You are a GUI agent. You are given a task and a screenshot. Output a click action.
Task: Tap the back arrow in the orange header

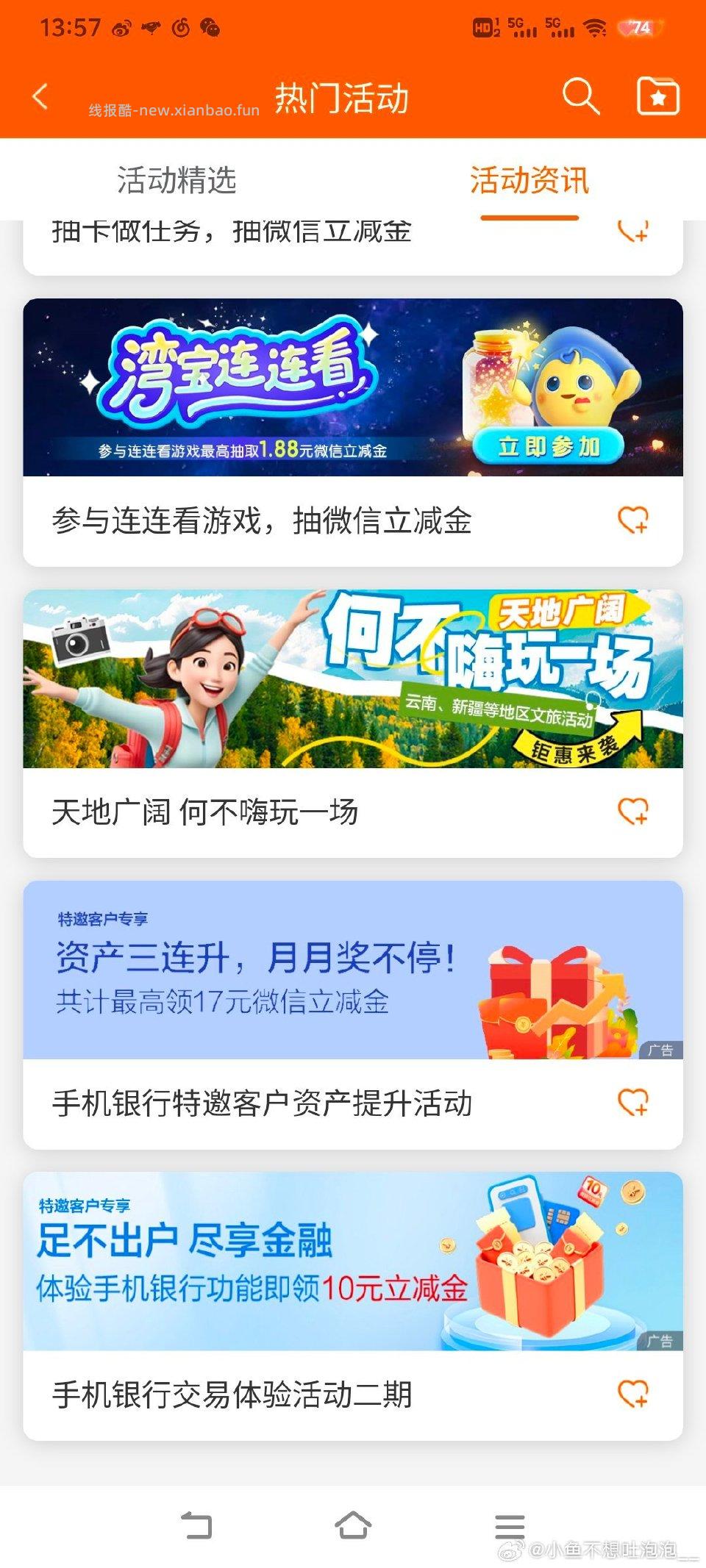pyautogui.click(x=38, y=96)
